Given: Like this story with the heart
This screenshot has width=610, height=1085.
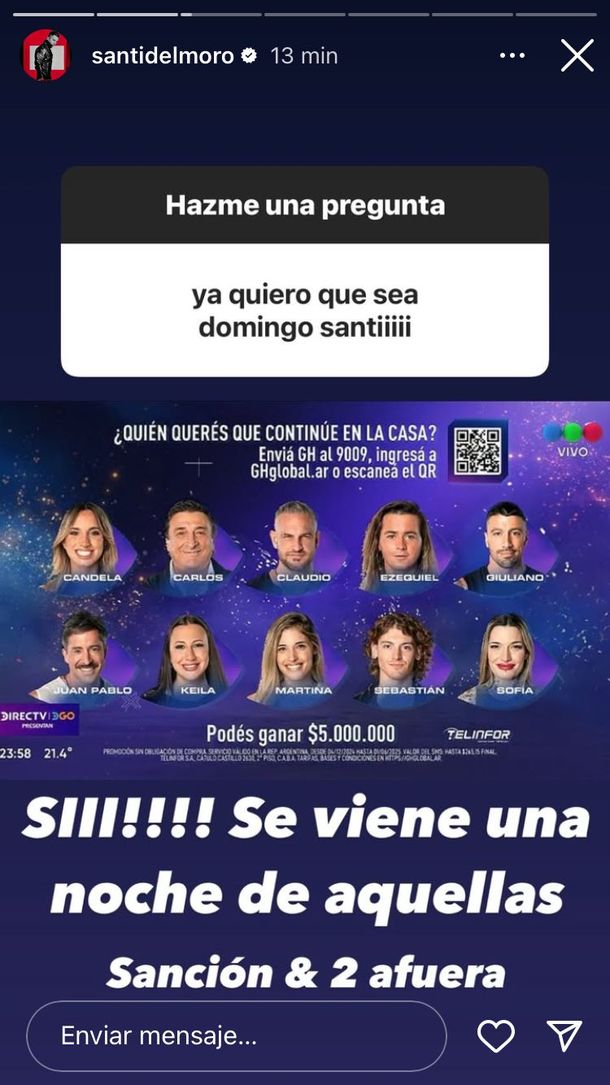Looking at the screenshot, I should pos(496,1036).
